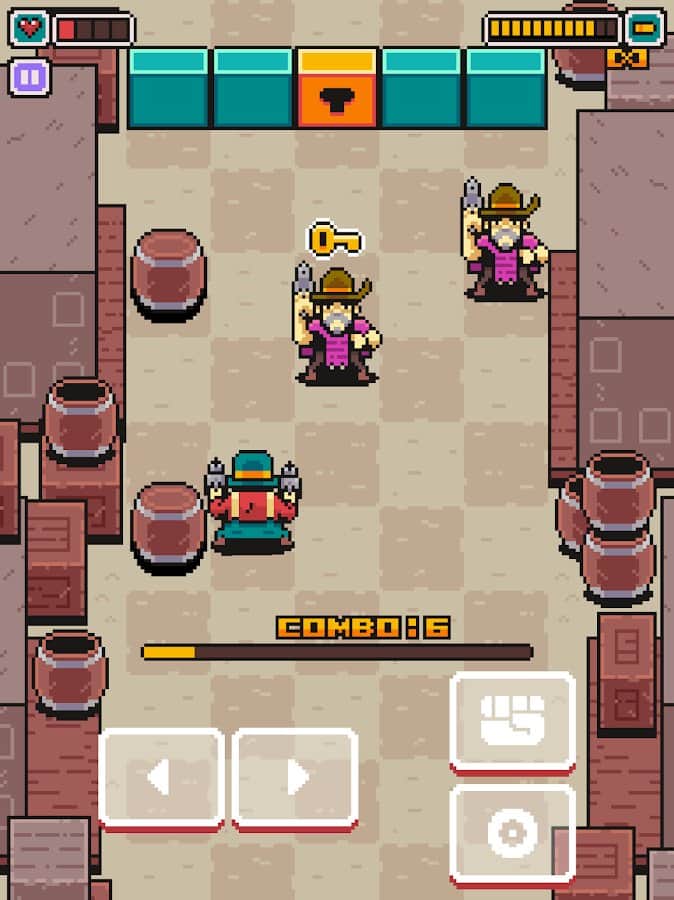Hit the fist punch button
The height and width of the screenshot is (900, 674).
pyautogui.click(x=512, y=720)
